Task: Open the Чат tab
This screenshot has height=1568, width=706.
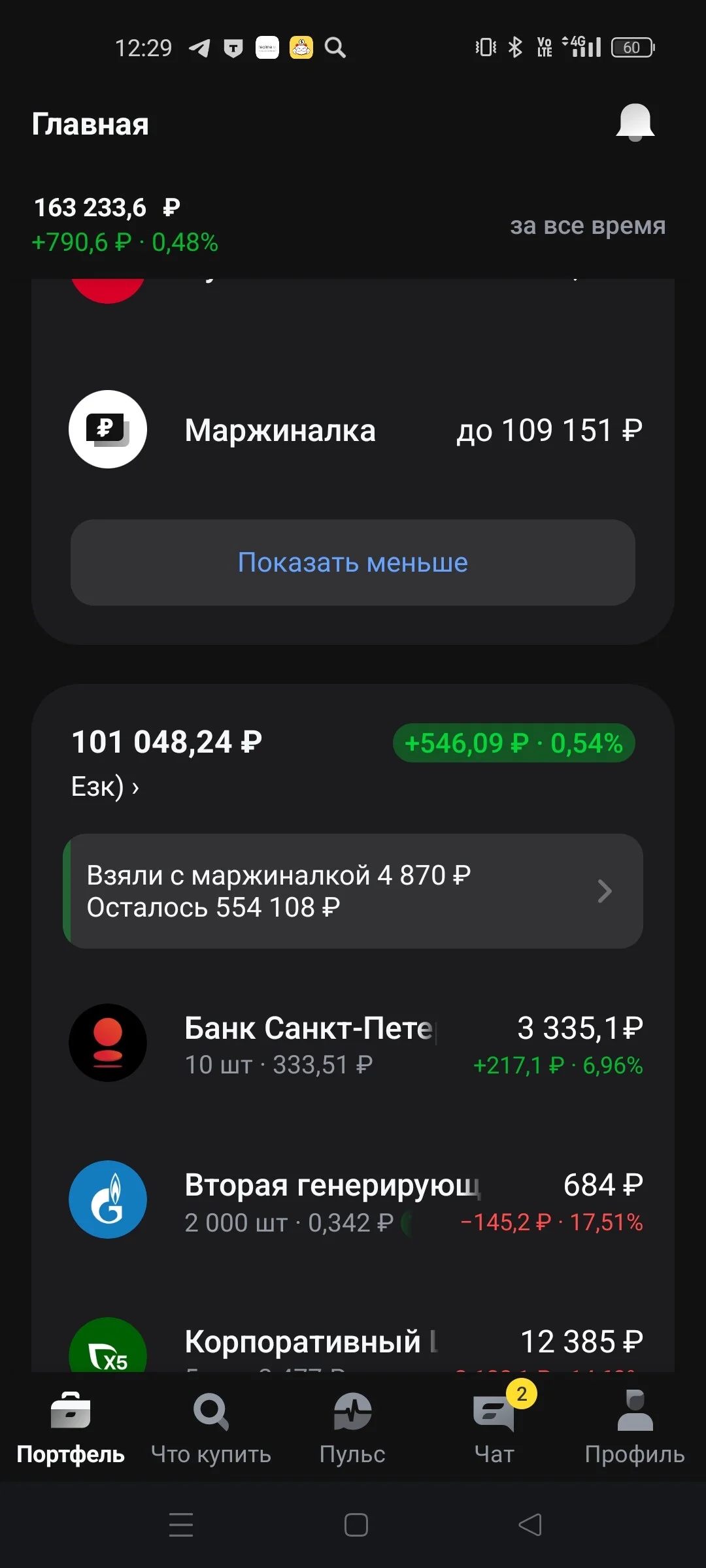Action: pos(495,1428)
